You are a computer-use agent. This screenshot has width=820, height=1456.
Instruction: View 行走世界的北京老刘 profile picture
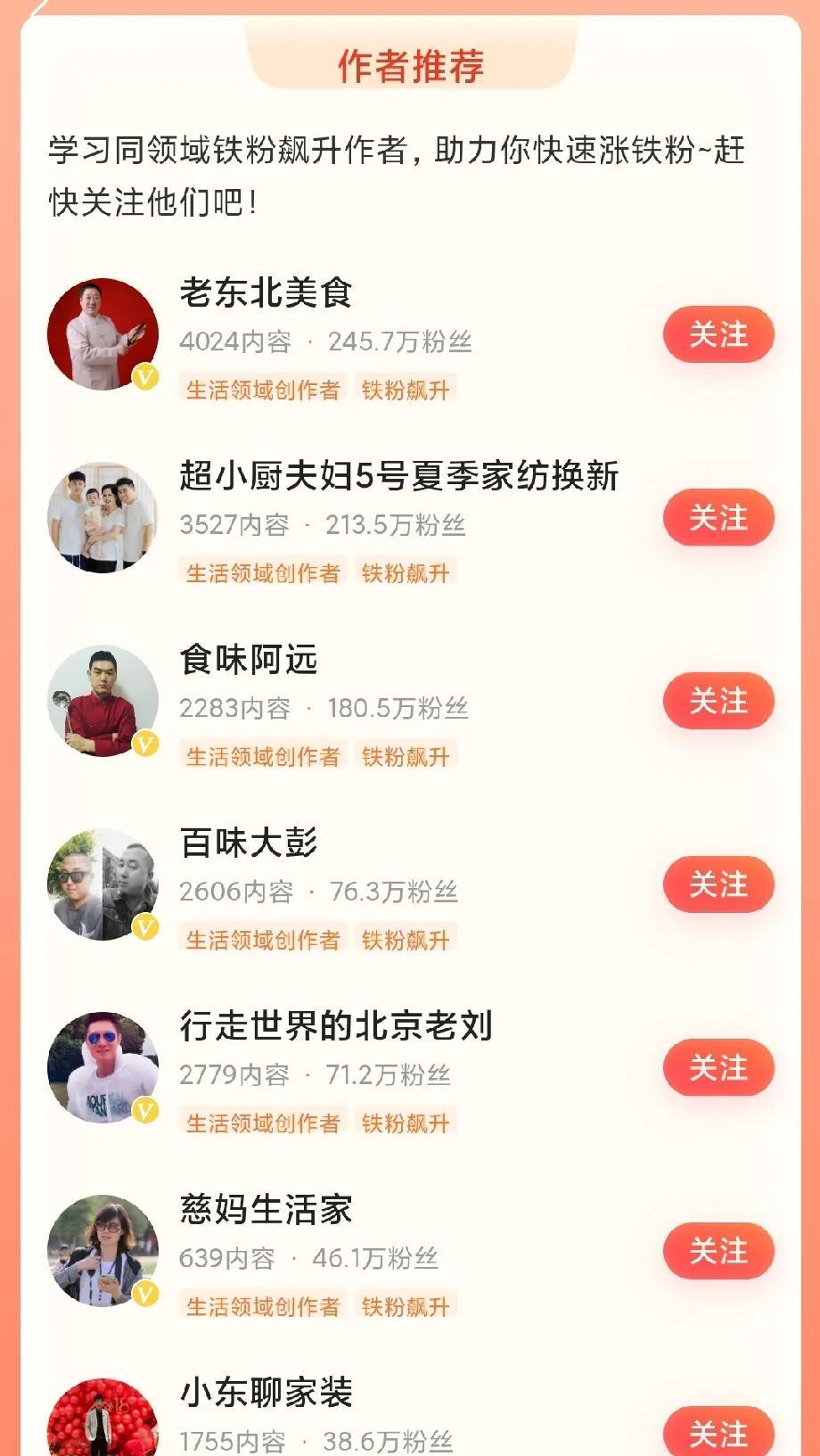[x=102, y=1067]
